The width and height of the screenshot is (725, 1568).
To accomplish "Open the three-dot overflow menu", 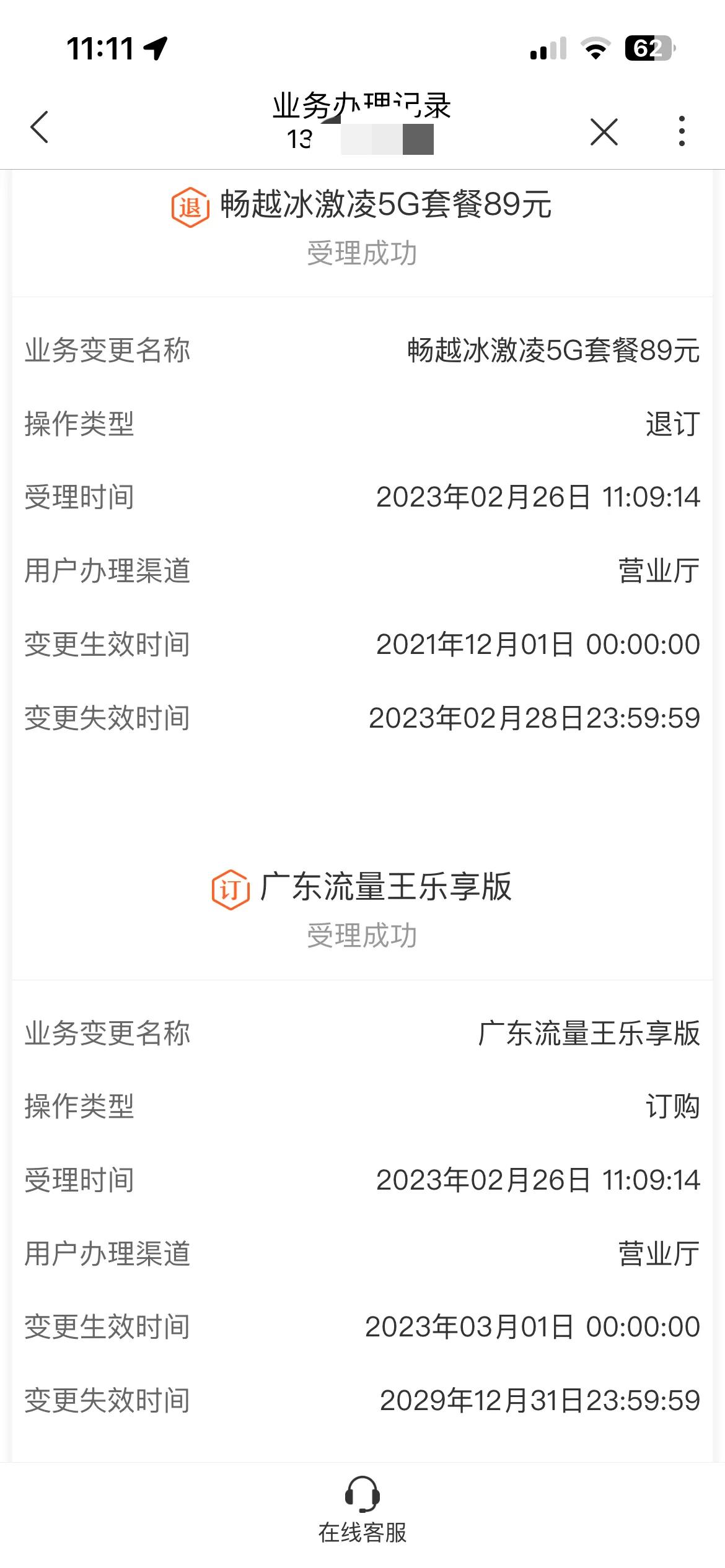I will (682, 130).
